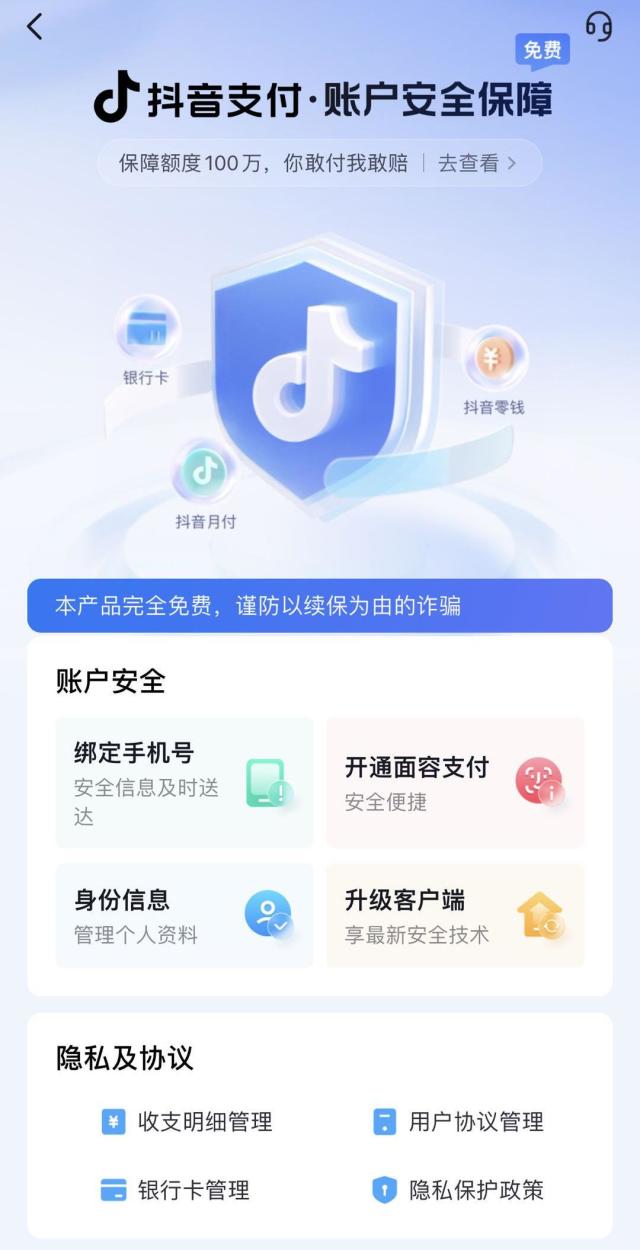The height and width of the screenshot is (1250, 640).
Task: Open 绑定手机号 card
Action: (x=184, y=782)
